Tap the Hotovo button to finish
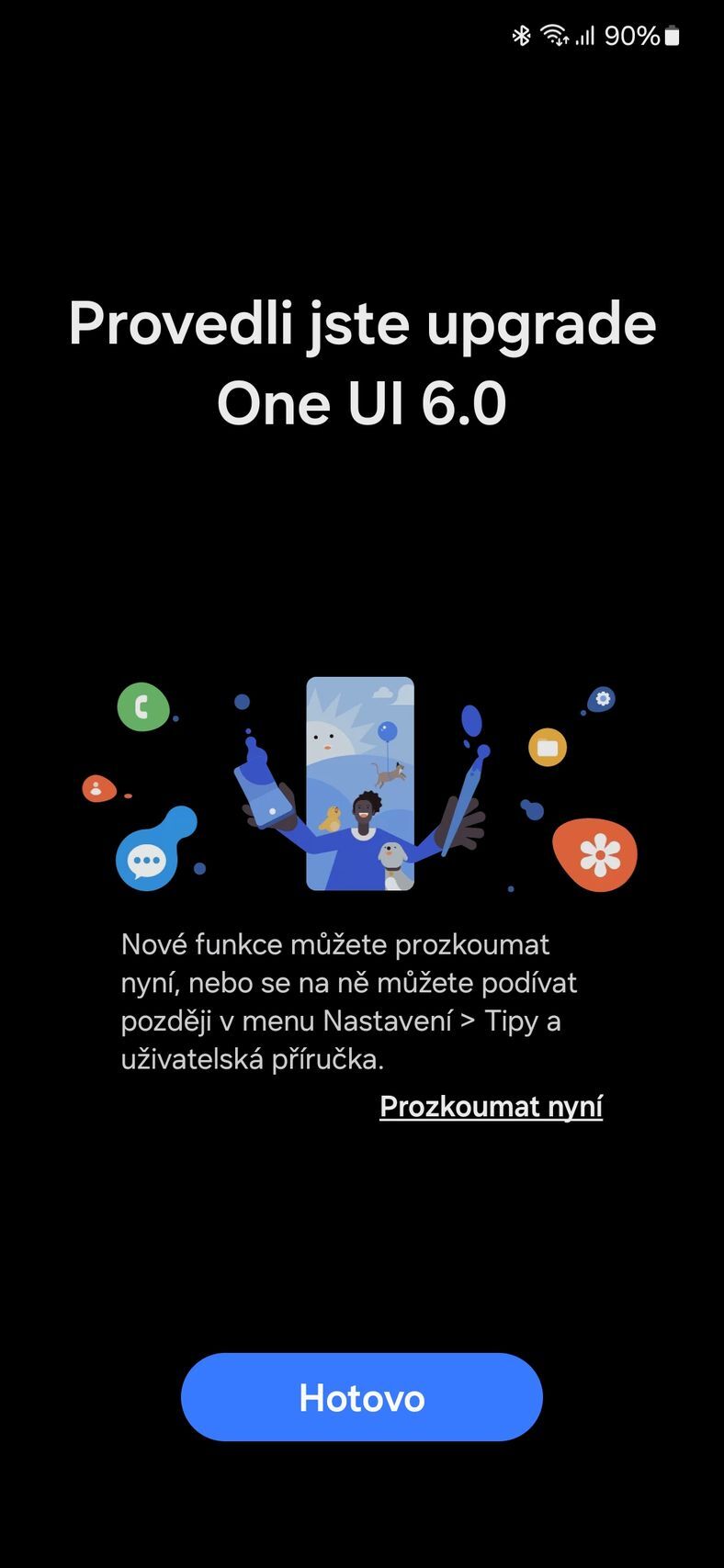Screen dimensions: 724x1568 click(x=362, y=1397)
